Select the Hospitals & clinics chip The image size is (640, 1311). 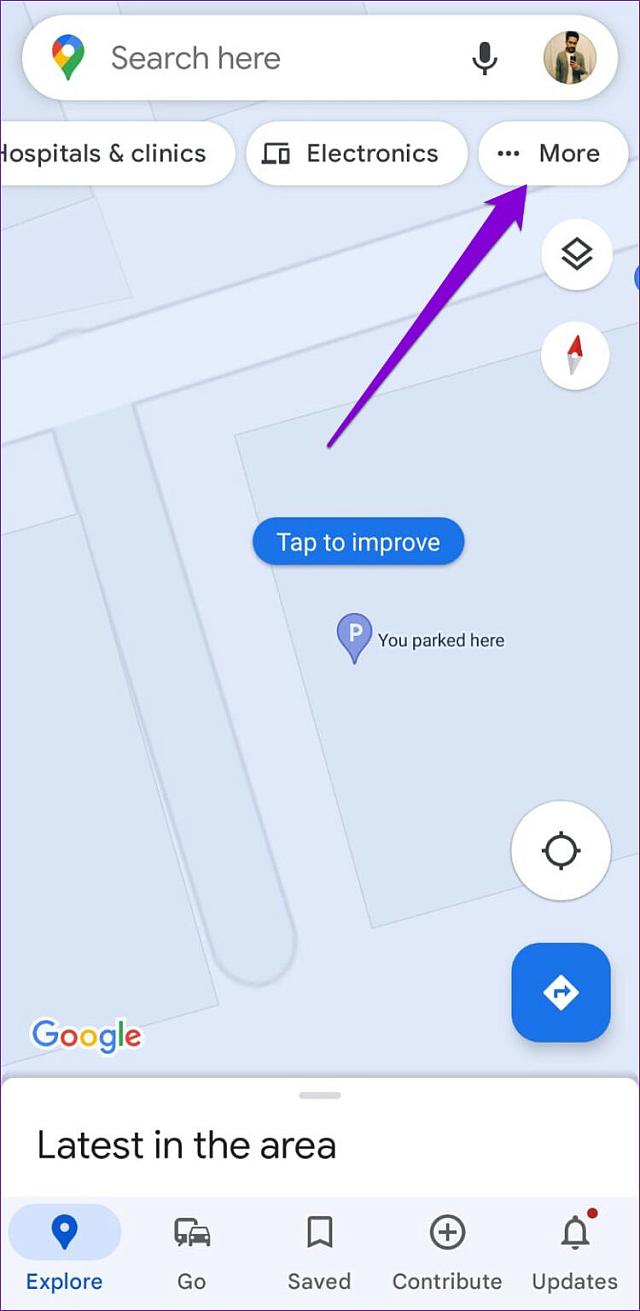click(x=110, y=154)
